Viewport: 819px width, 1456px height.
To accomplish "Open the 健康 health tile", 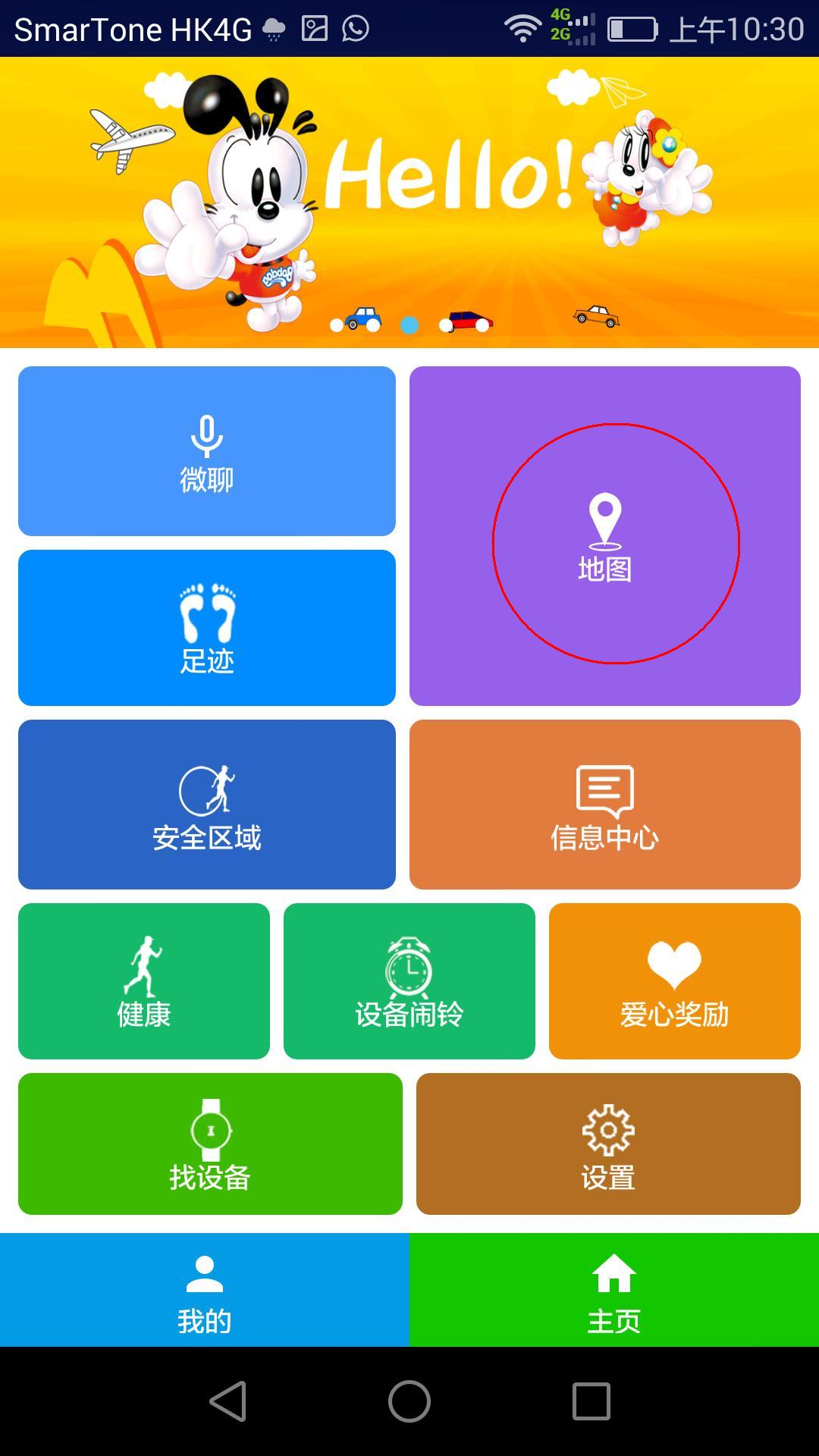I will click(144, 981).
